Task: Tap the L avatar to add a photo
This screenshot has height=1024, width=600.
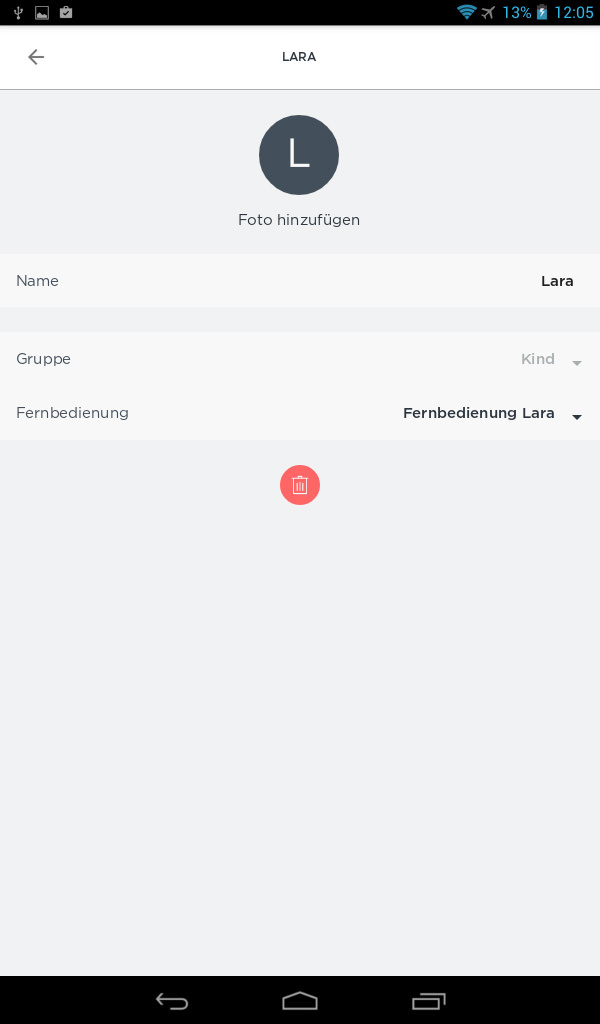Action: (299, 155)
